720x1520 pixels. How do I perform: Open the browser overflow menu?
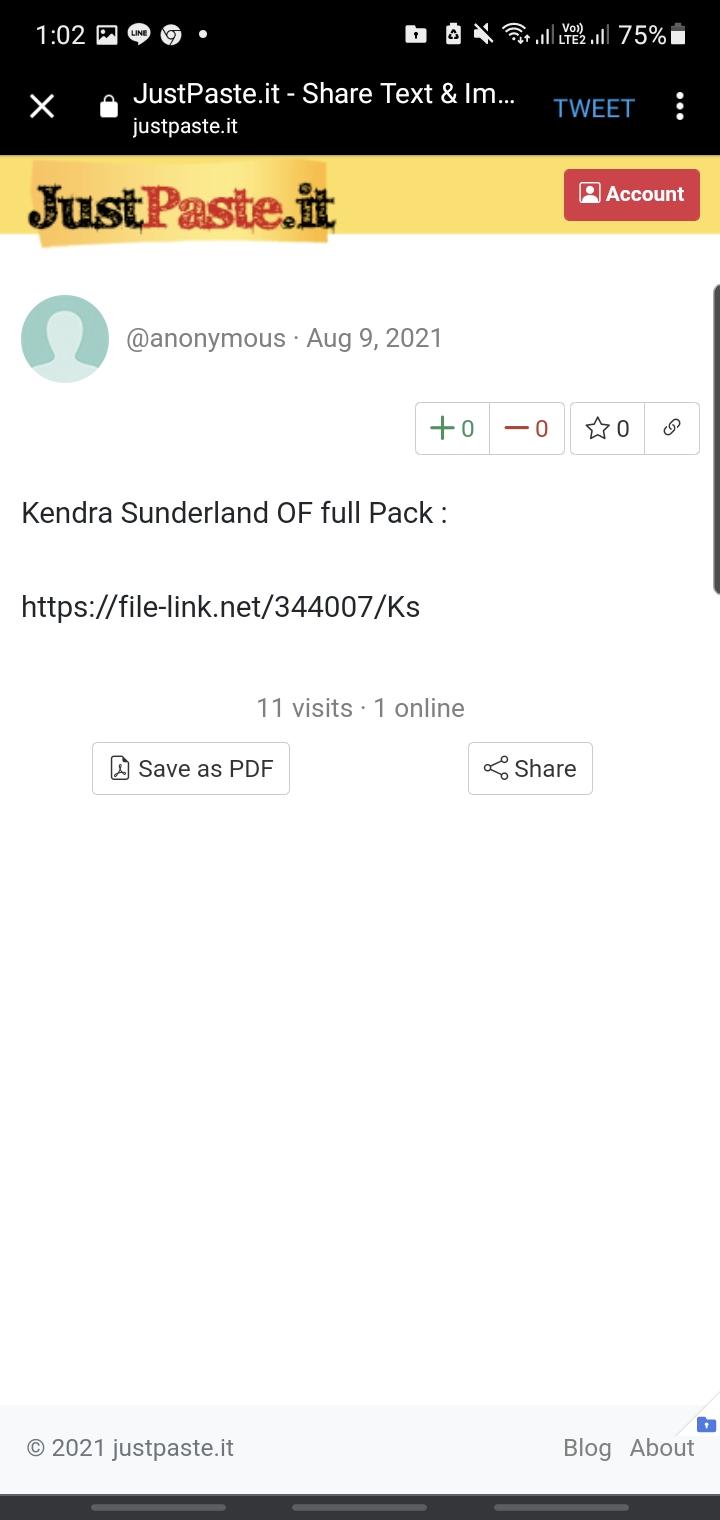coord(680,106)
